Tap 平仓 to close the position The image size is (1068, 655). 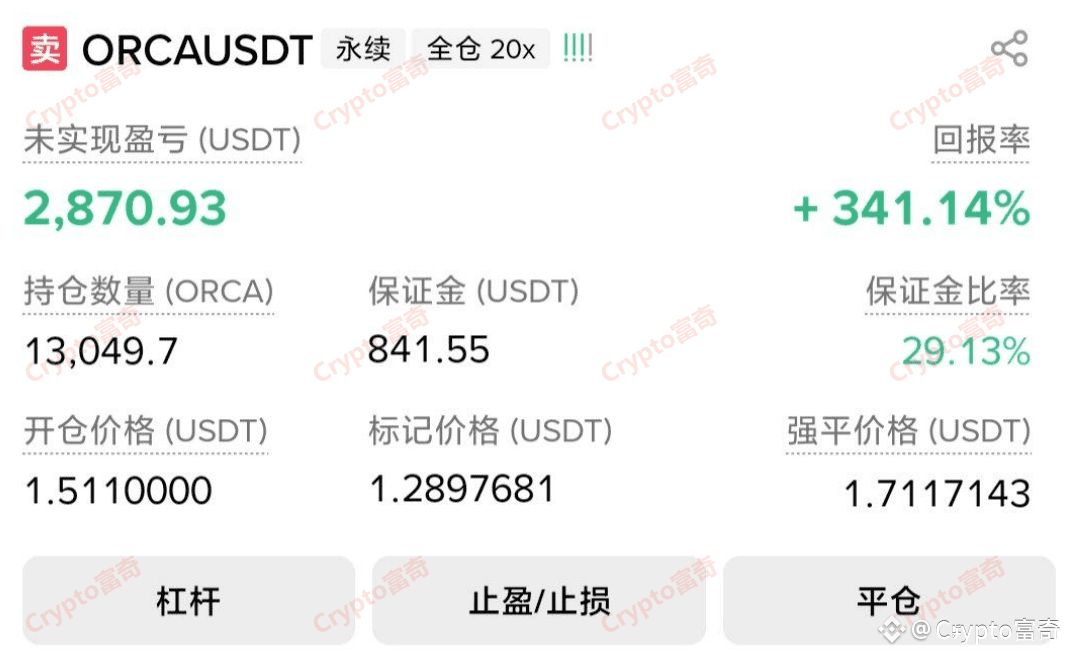888,601
